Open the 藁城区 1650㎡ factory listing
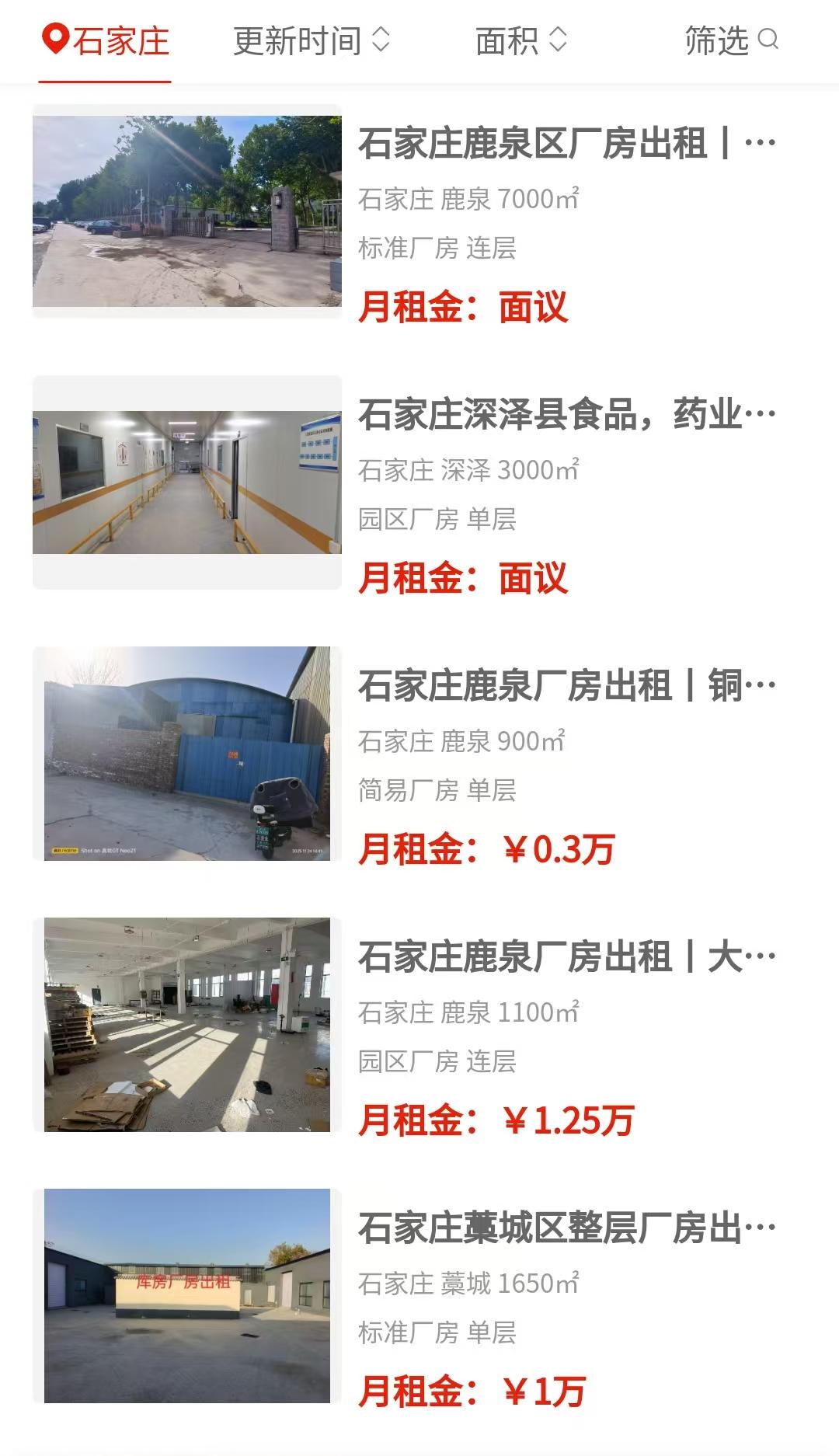The width and height of the screenshot is (839, 1456). tap(566, 1228)
